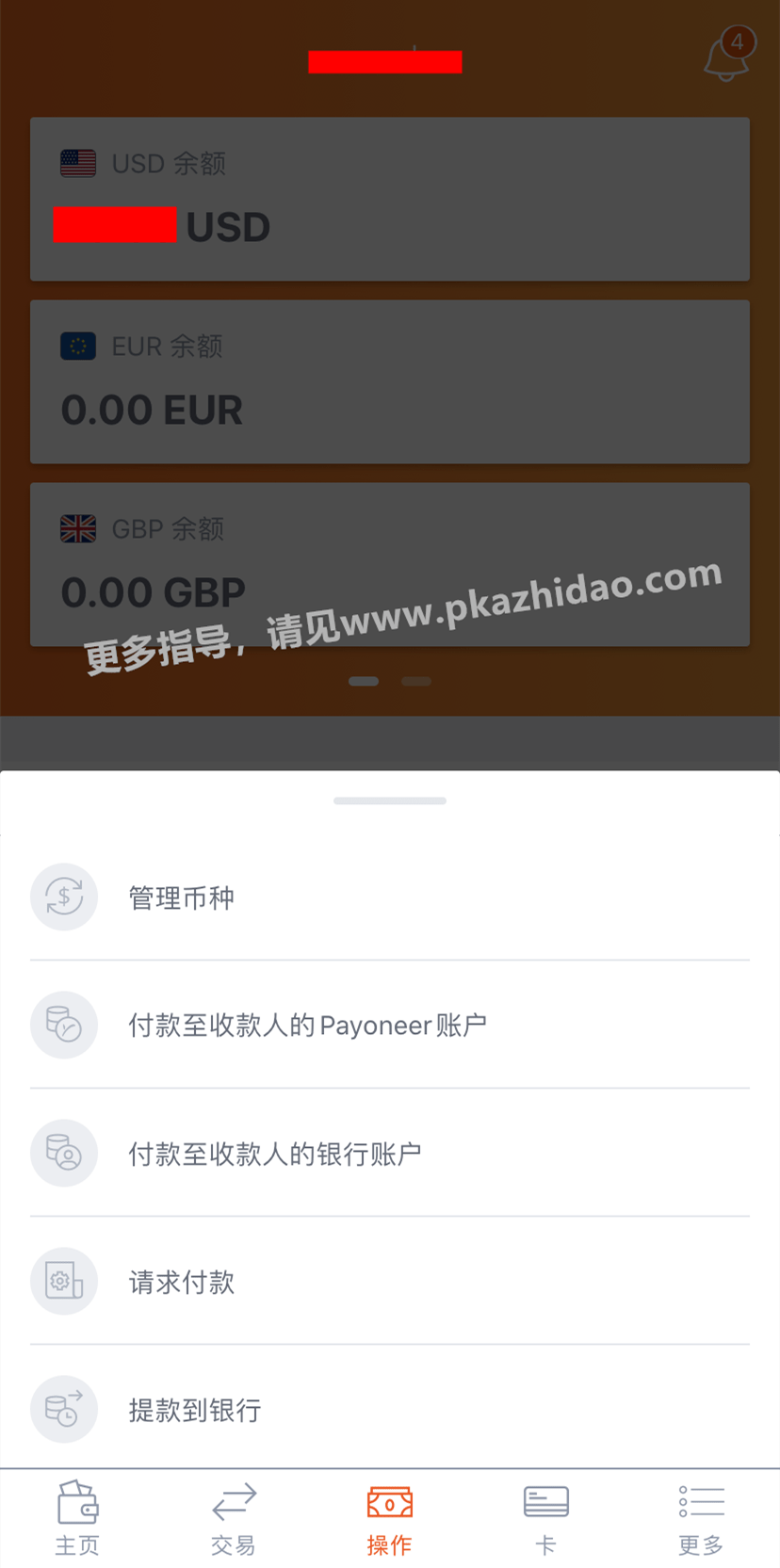This screenshot has width=780, height=1568.
Task: Select 管理币种 option
Action: [390, 897]
